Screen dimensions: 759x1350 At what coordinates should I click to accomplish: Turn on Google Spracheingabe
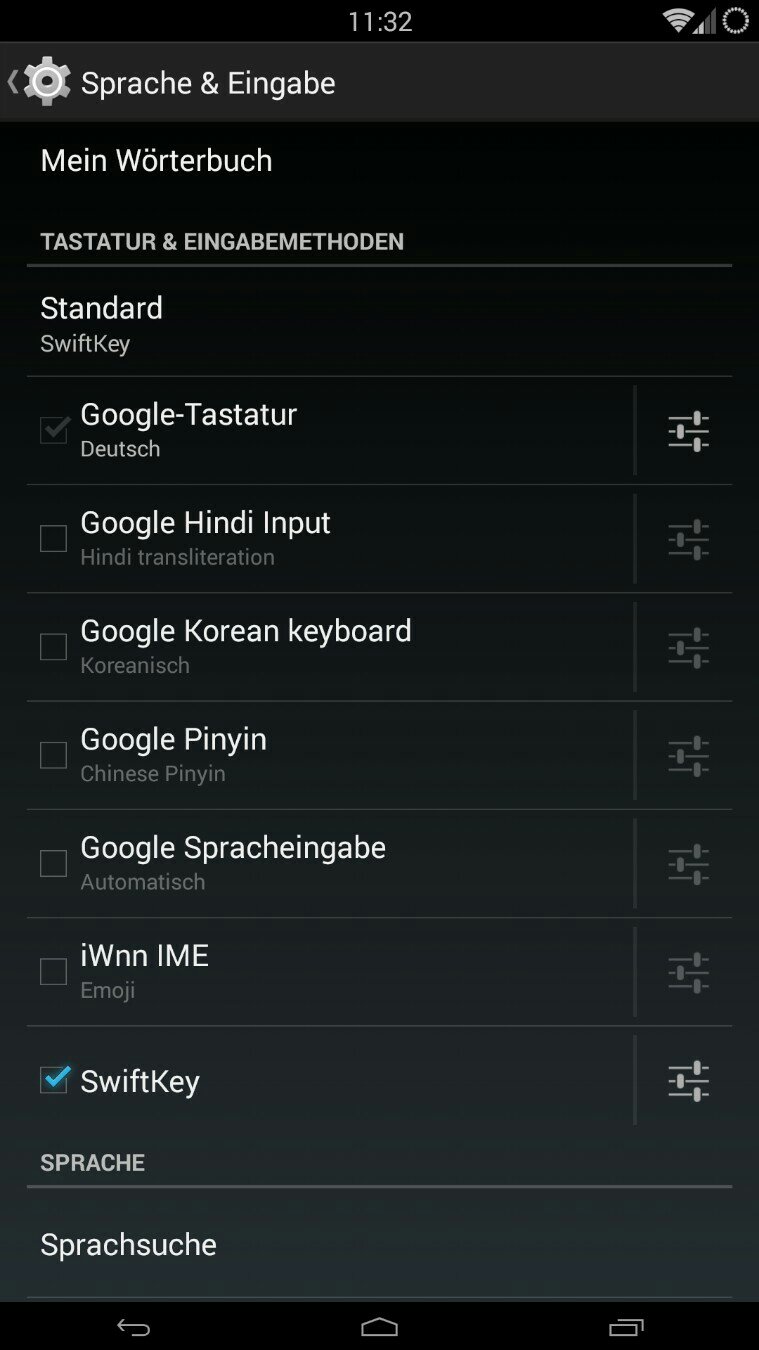coord(53,863)
